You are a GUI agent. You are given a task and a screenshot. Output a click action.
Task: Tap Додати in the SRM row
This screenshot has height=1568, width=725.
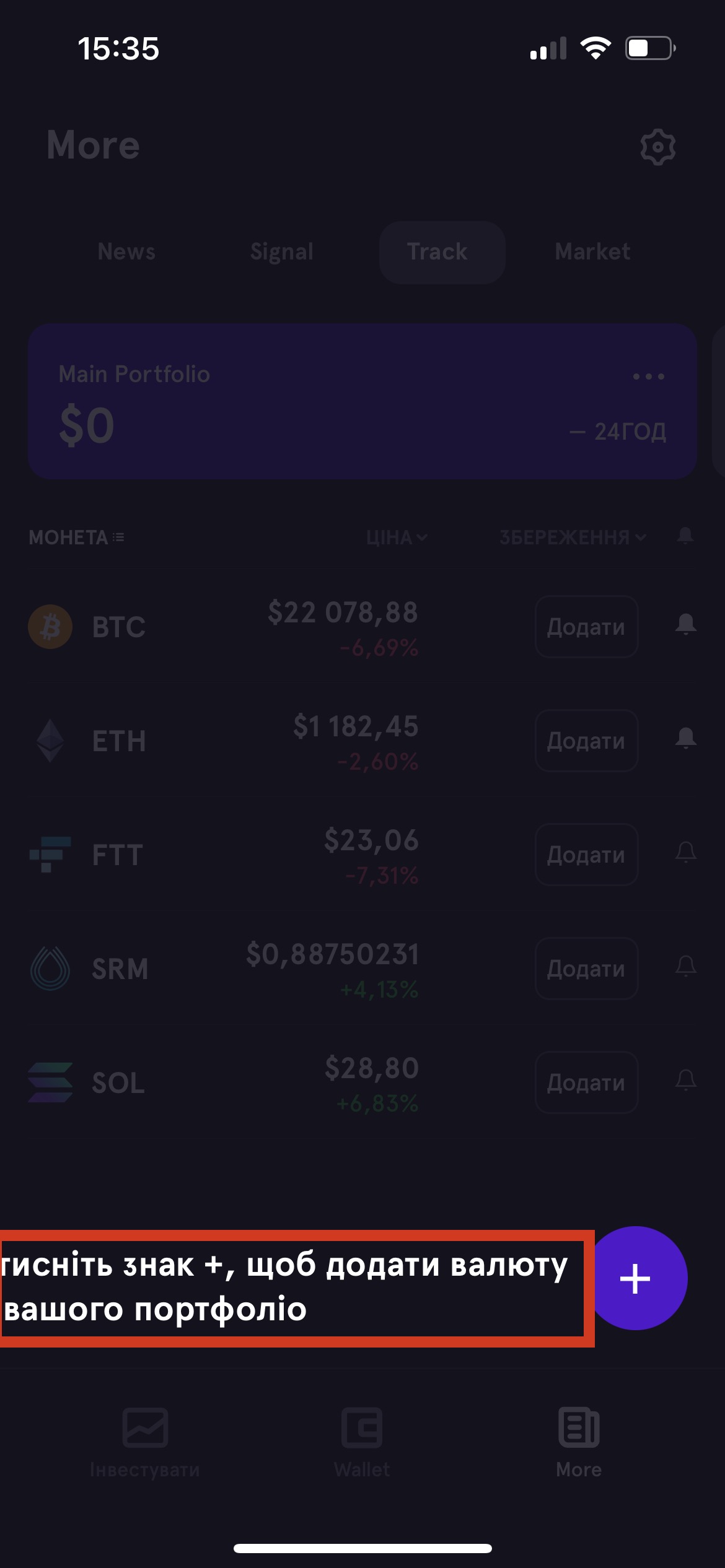(x=586, y=969)
